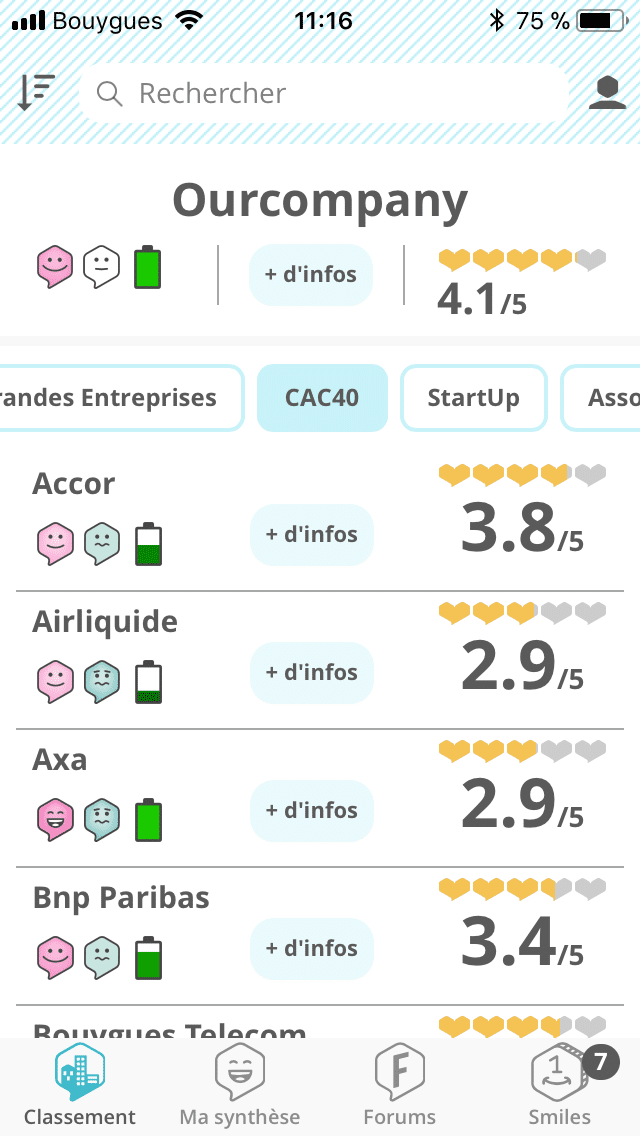Image resolution: width=640 pixels, height=1136 pixels.
Task: Switch to Ma synthèse tab
Action: pos(240,1086)
